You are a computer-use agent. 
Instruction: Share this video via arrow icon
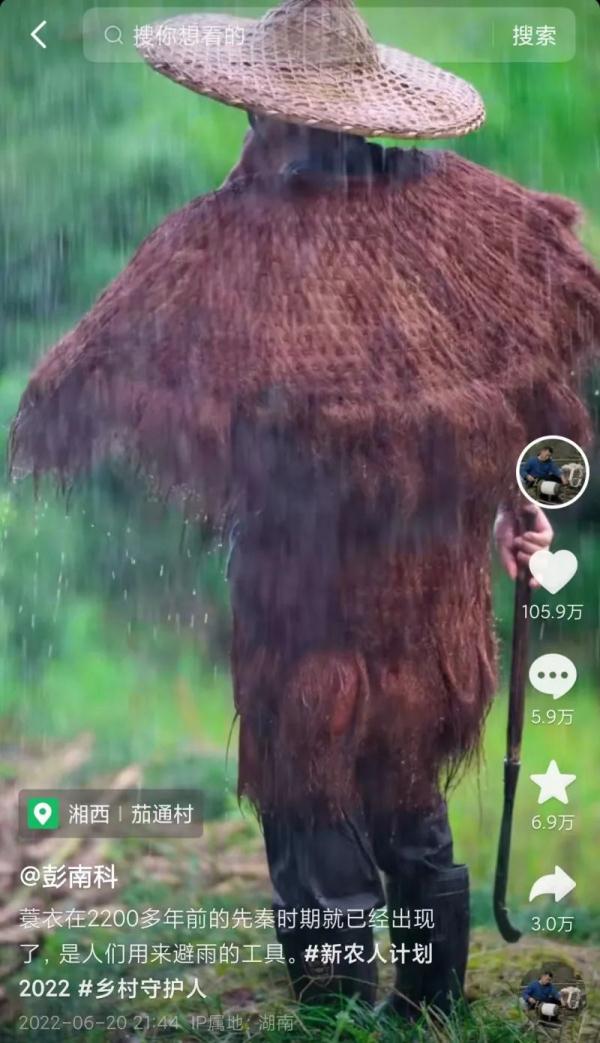(552, 884)
